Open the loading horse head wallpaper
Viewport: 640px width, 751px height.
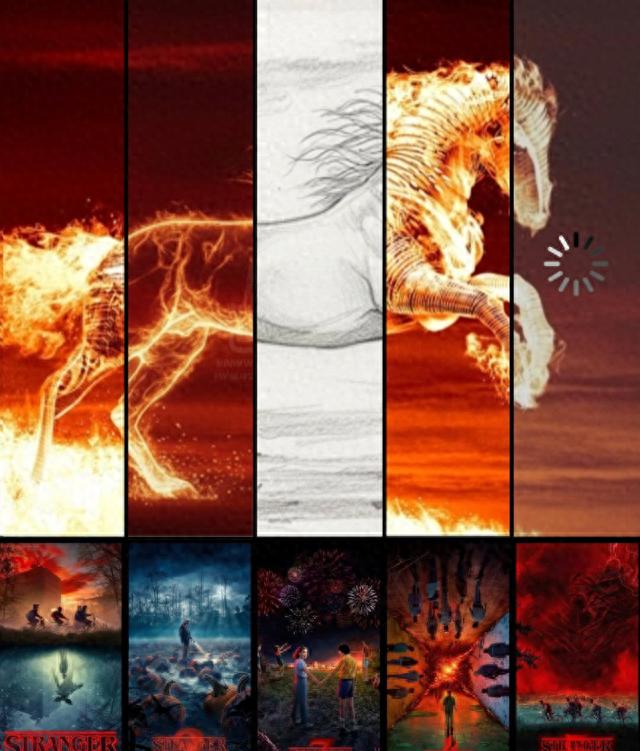577,268
